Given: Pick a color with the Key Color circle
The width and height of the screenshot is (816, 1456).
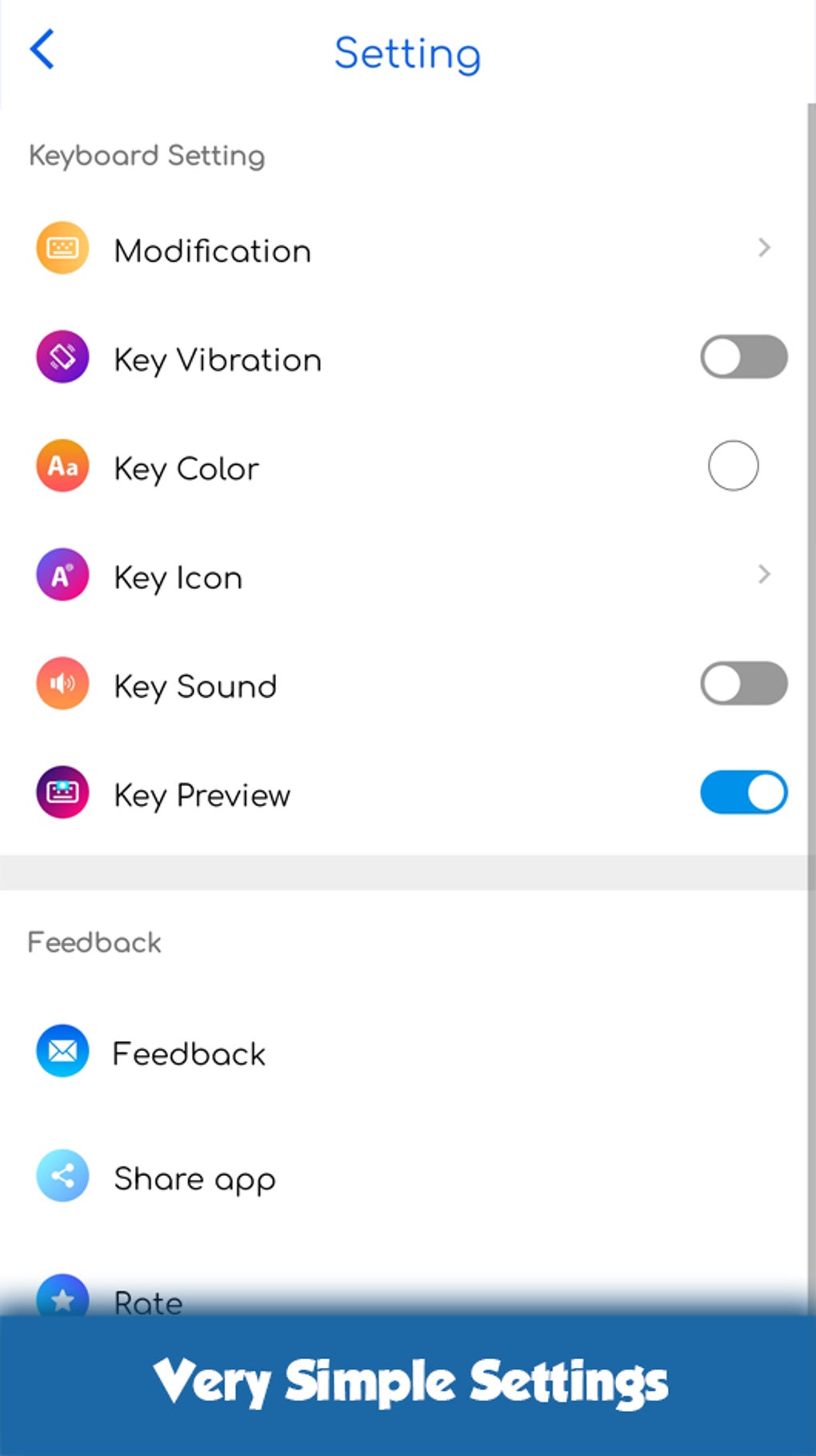Looking at the screenshot, I should tap(733, 466).
